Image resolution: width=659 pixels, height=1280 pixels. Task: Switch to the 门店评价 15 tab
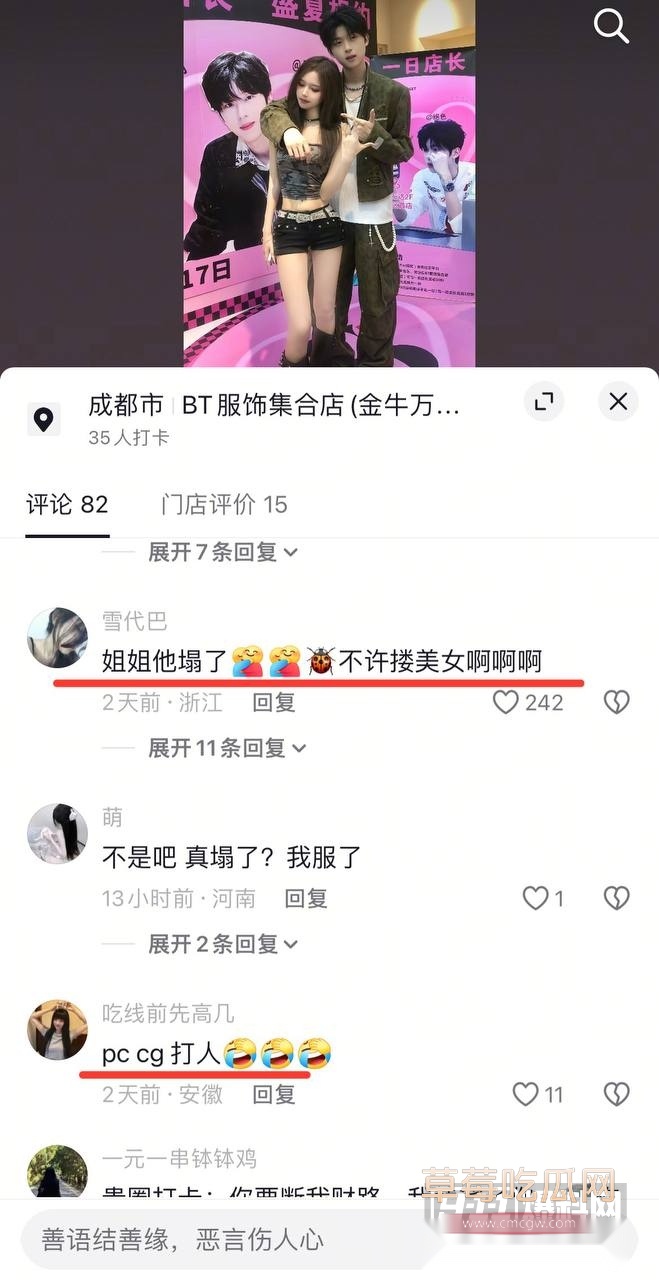[x=224, y=504]
